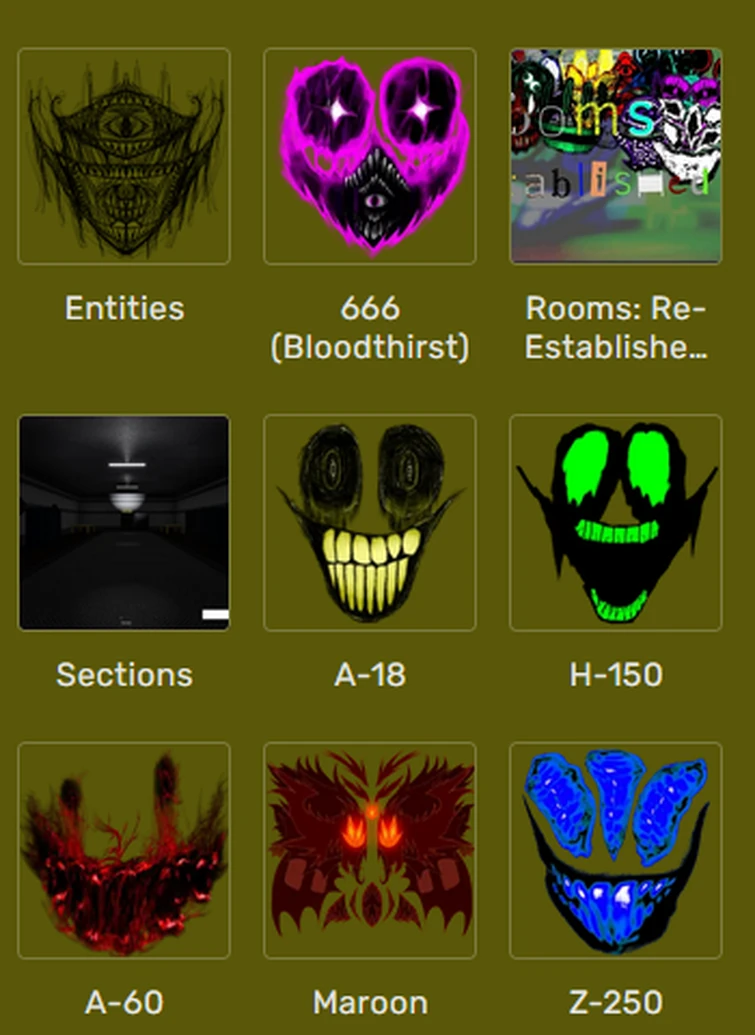Click the Establishe… second title line
The height and width of the screenshot is (1035, 755).
(617, 345)
